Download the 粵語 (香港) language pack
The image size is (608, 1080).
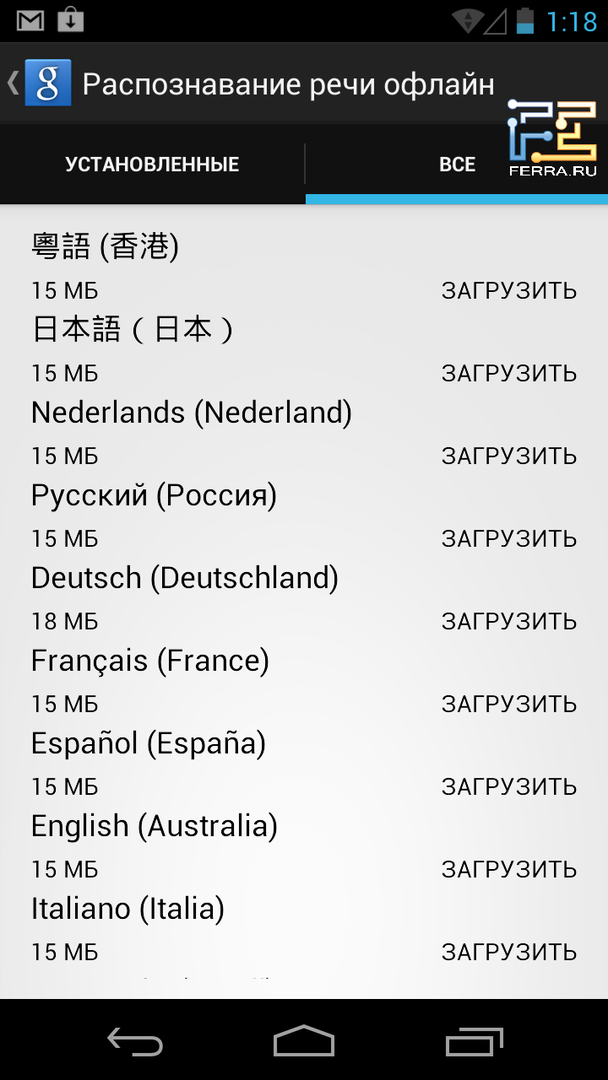click(x=509, y=291)
